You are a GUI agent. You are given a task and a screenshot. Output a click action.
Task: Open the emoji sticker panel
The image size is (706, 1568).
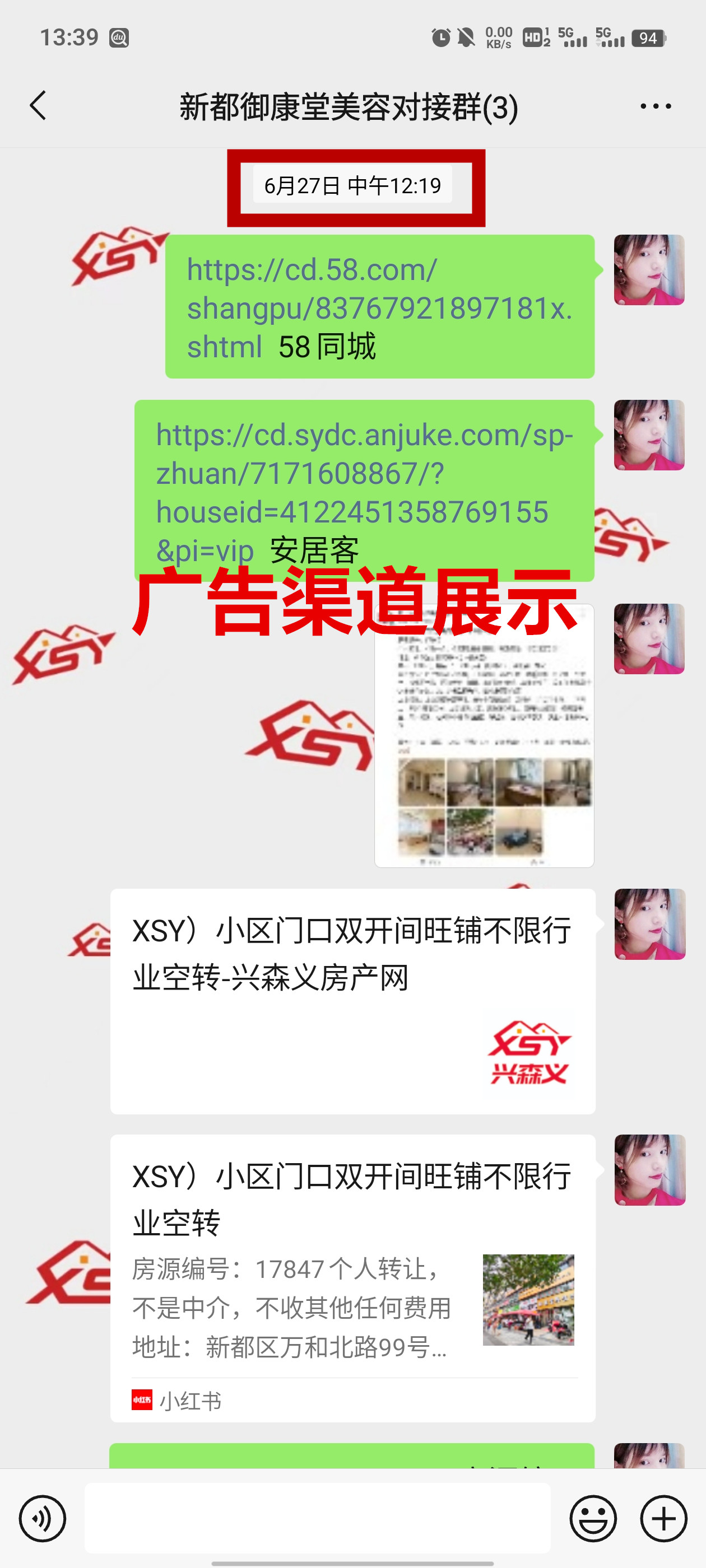pyautogui.click(x=593, y=1518)
